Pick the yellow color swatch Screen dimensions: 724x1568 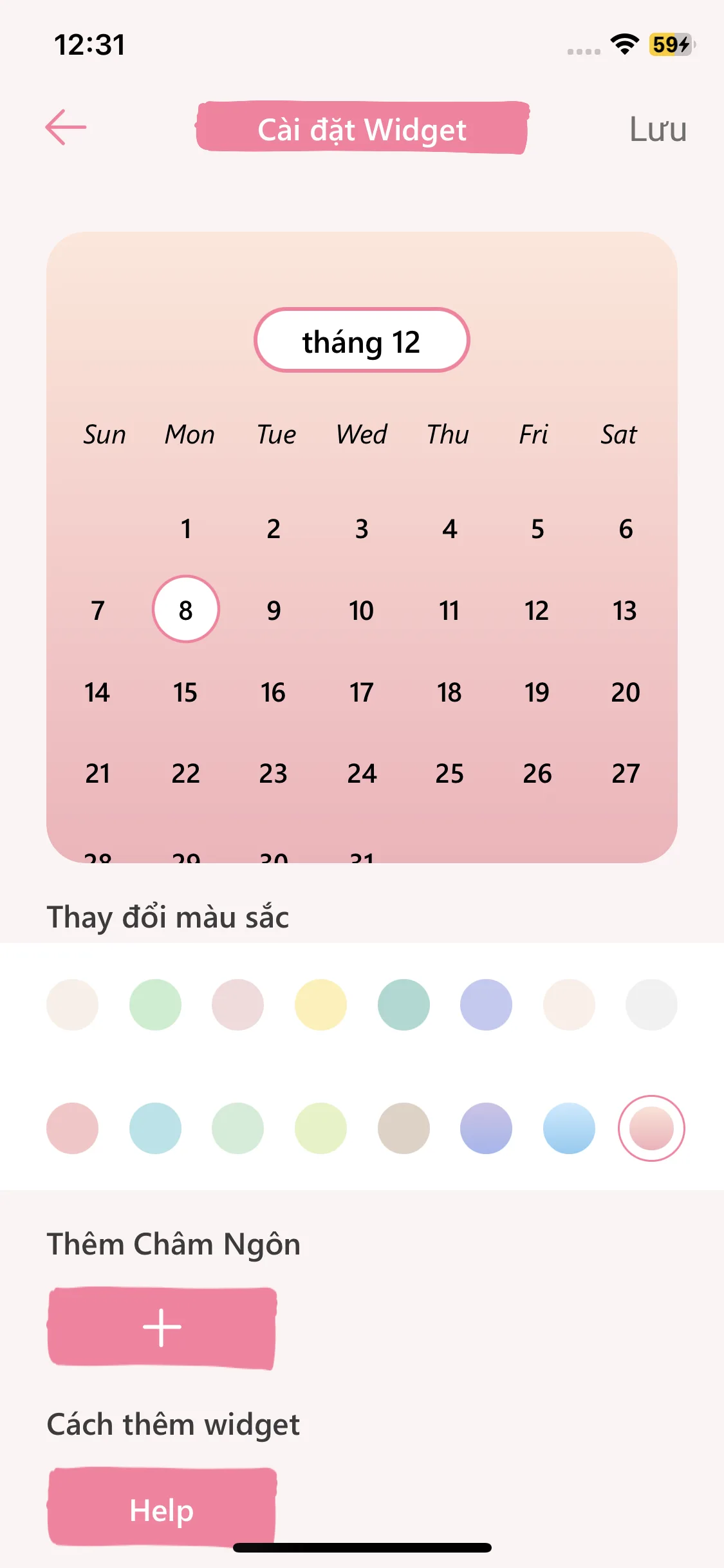click(321, 1004)
